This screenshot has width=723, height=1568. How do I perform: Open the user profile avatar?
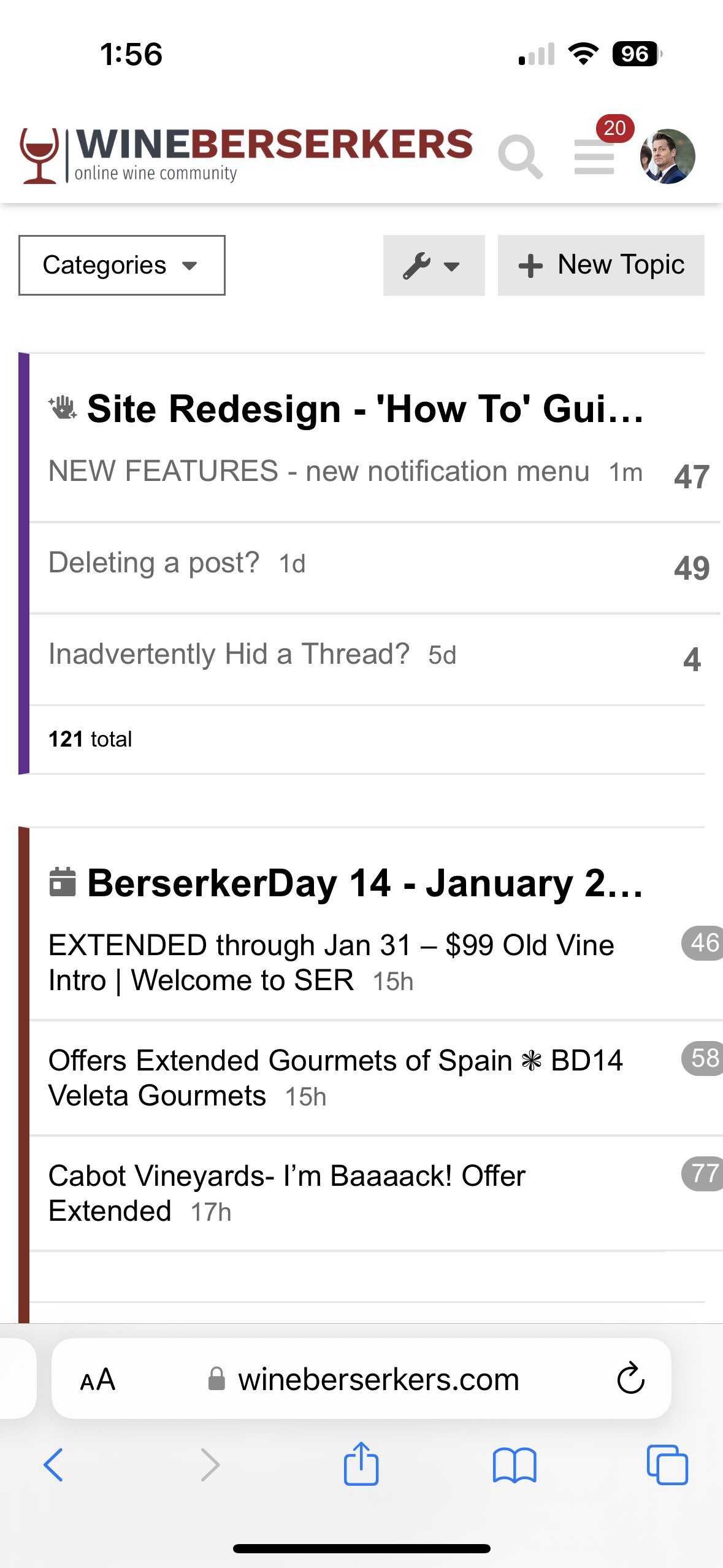pos(667,156)
